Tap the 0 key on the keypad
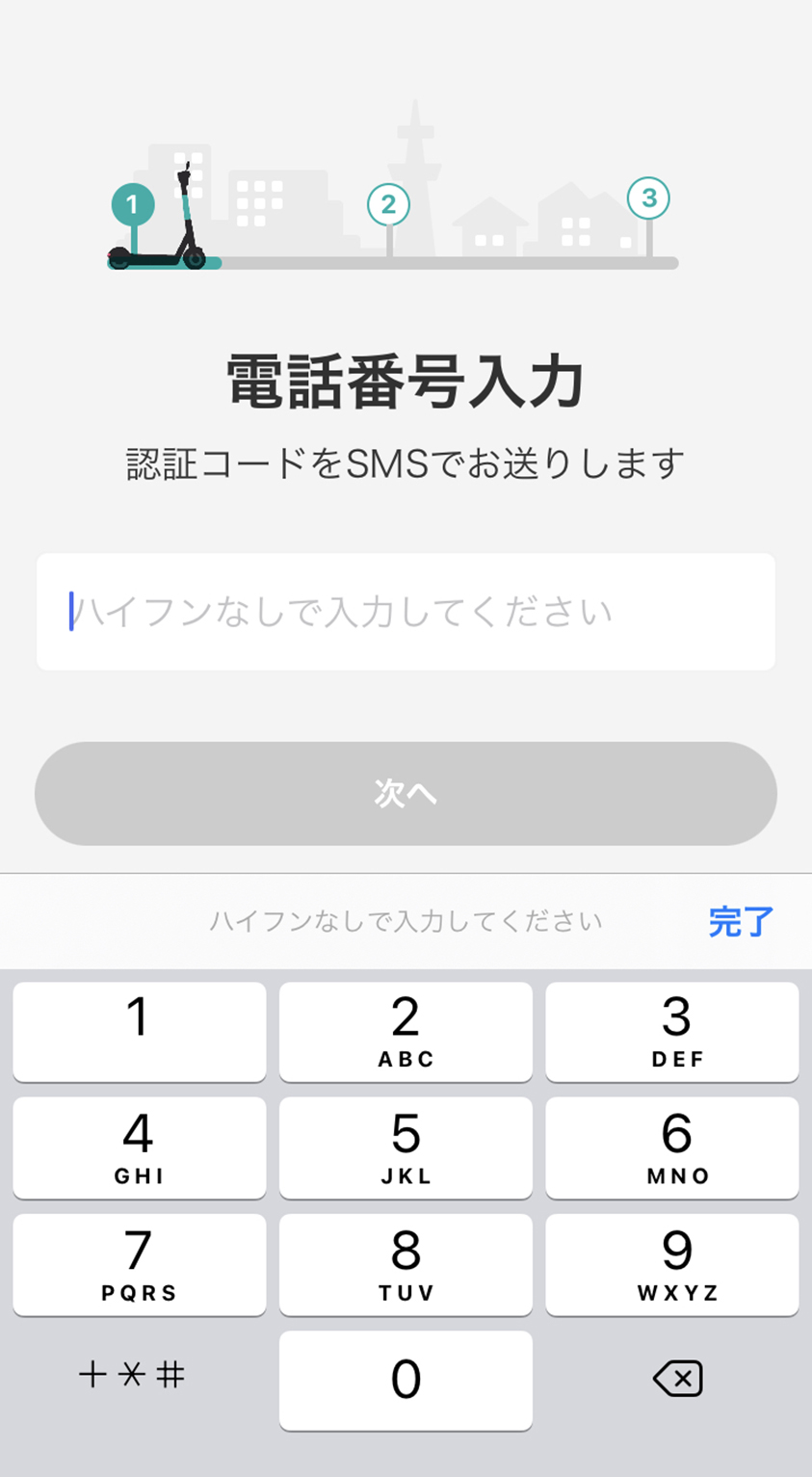Screen dimensions: 812x1477 tap(406, 1380)
